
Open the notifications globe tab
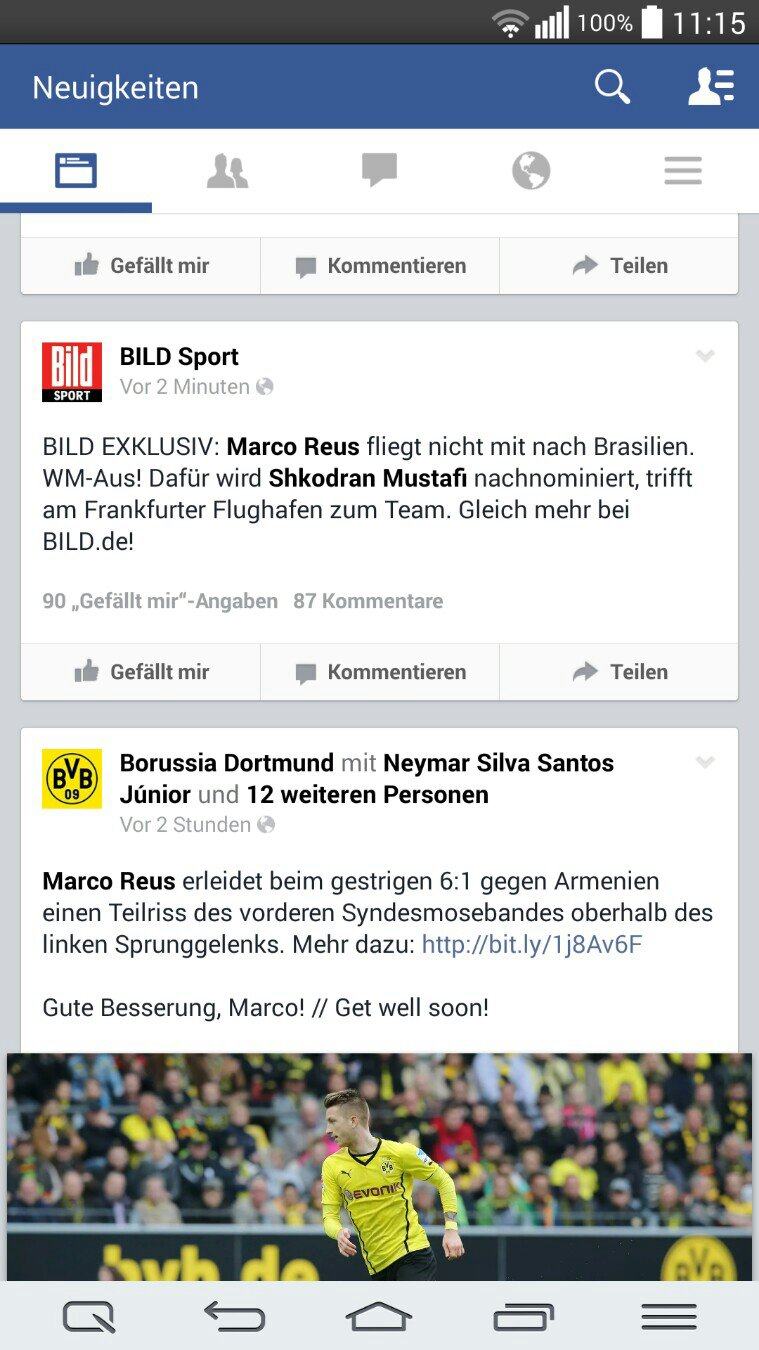coord(531,171)
